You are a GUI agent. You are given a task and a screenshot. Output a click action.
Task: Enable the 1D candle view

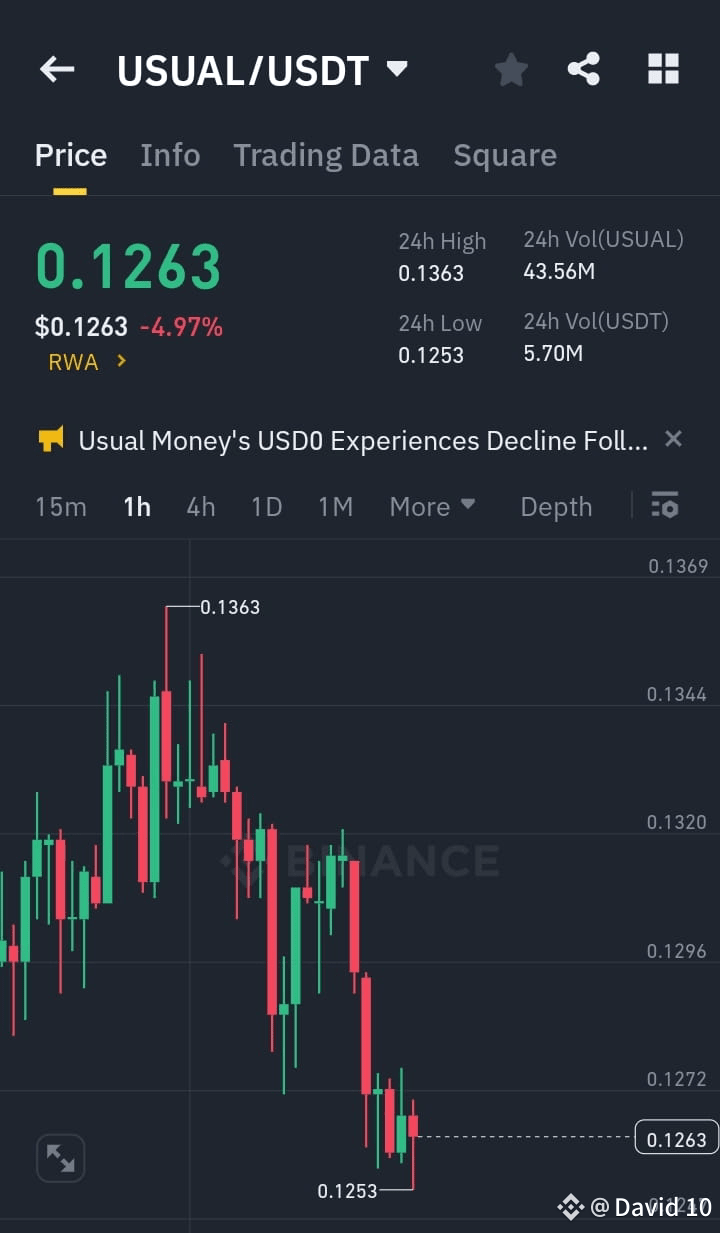pyautogui.click(x=266, y=507)
